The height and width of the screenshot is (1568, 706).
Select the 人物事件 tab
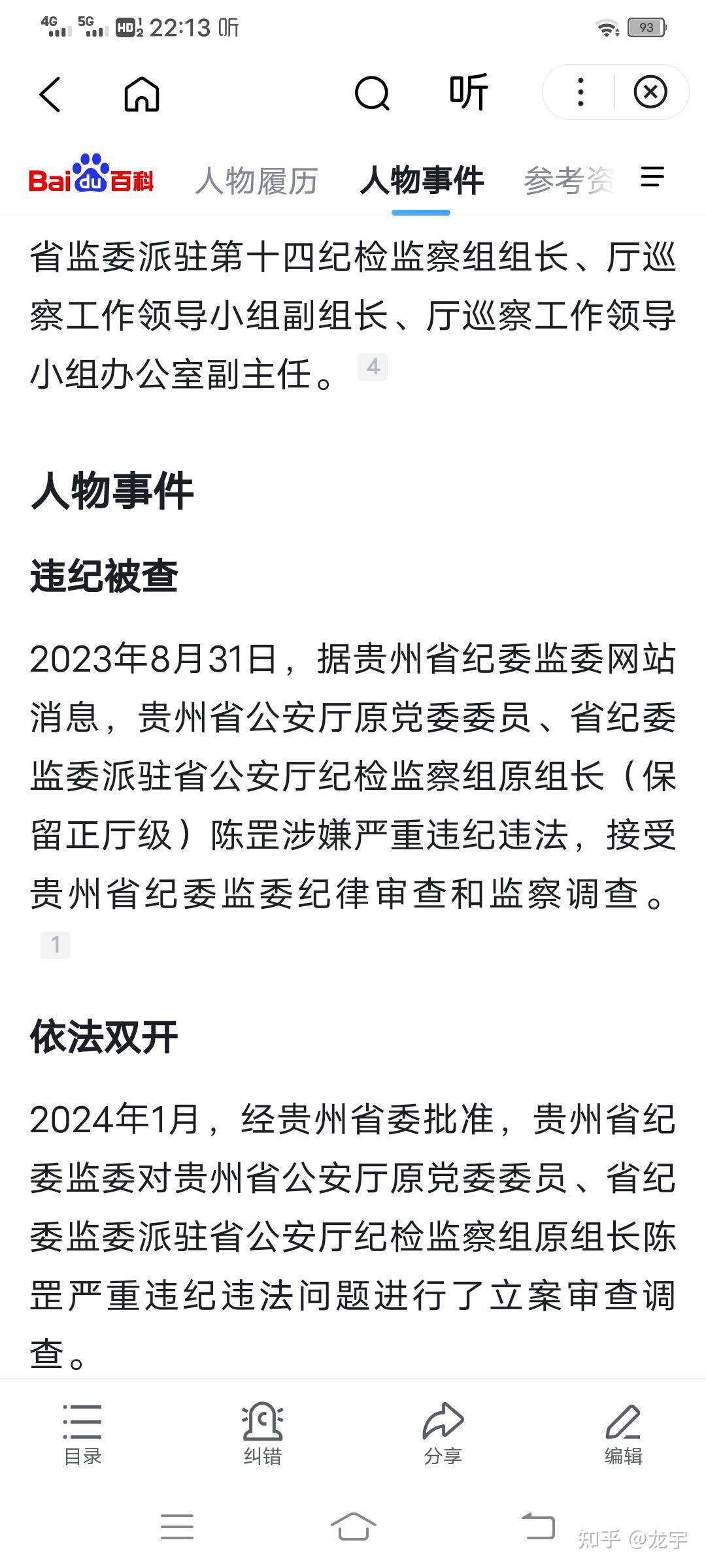[x=421, y=181]
